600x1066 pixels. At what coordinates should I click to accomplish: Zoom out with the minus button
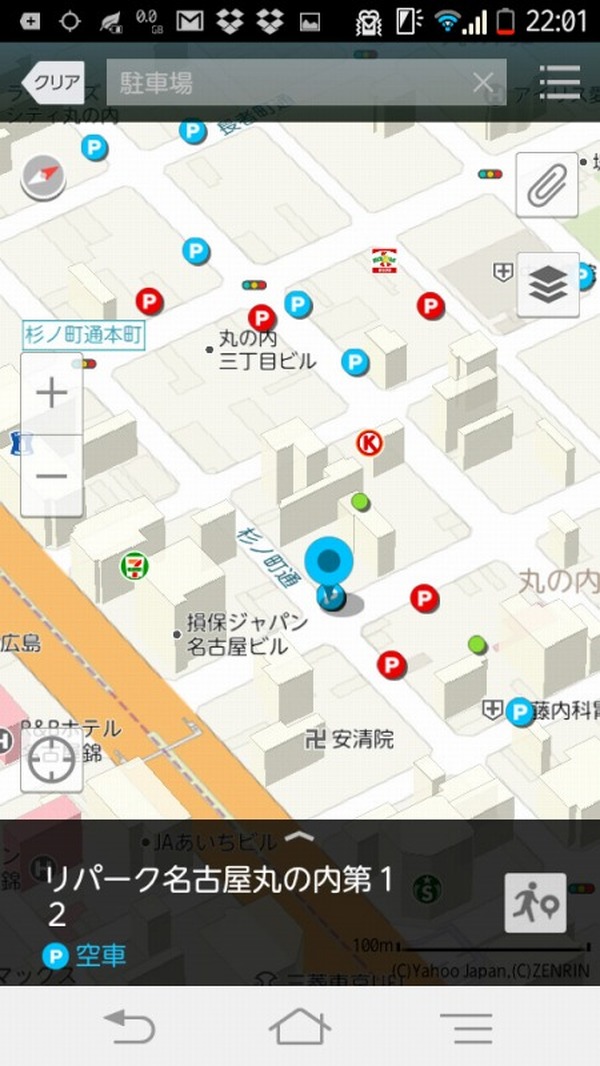[x=51, y=476]
